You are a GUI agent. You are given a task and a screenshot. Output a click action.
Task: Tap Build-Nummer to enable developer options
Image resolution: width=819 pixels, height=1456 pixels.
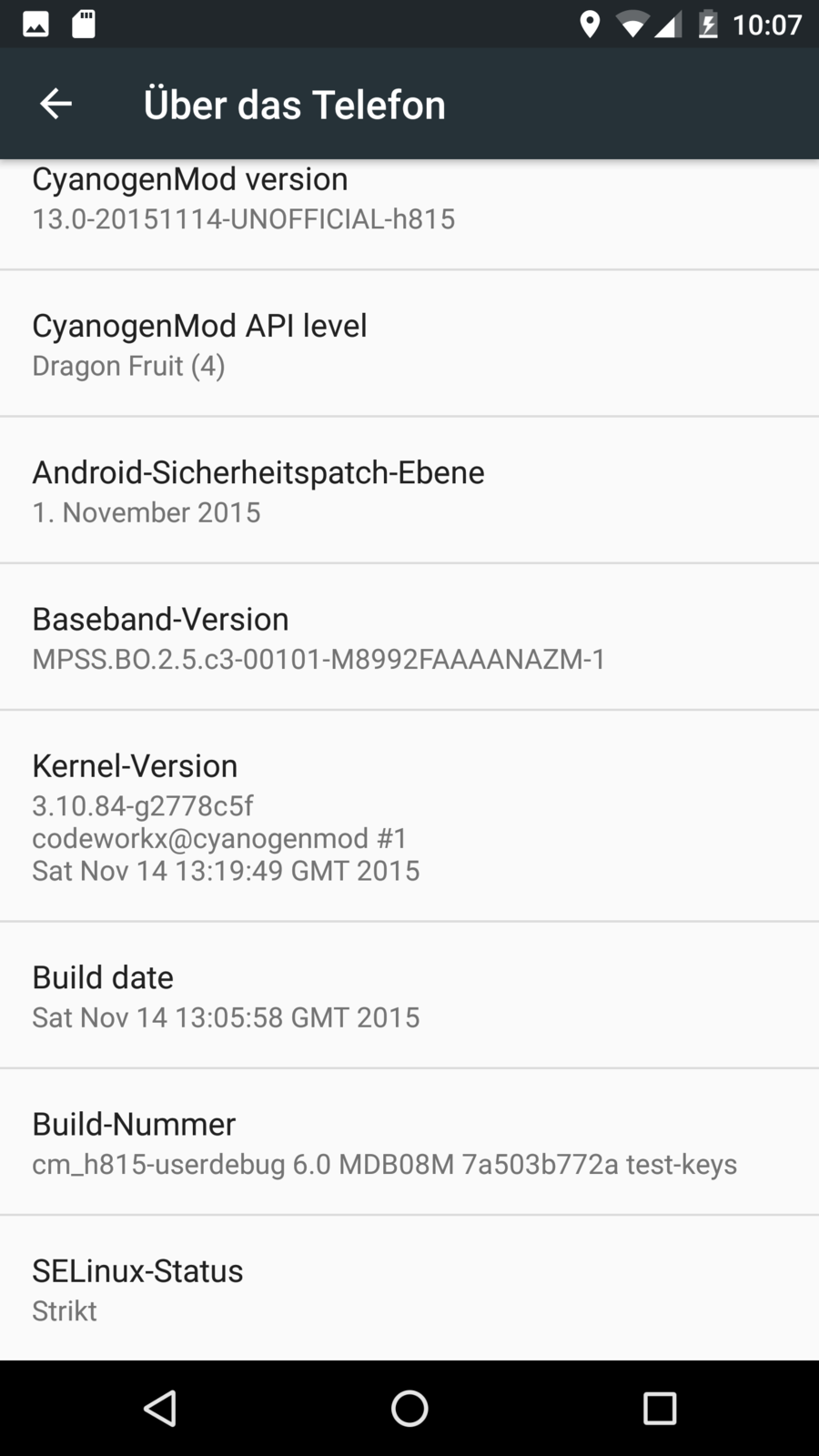click(x=409, y=1142)
